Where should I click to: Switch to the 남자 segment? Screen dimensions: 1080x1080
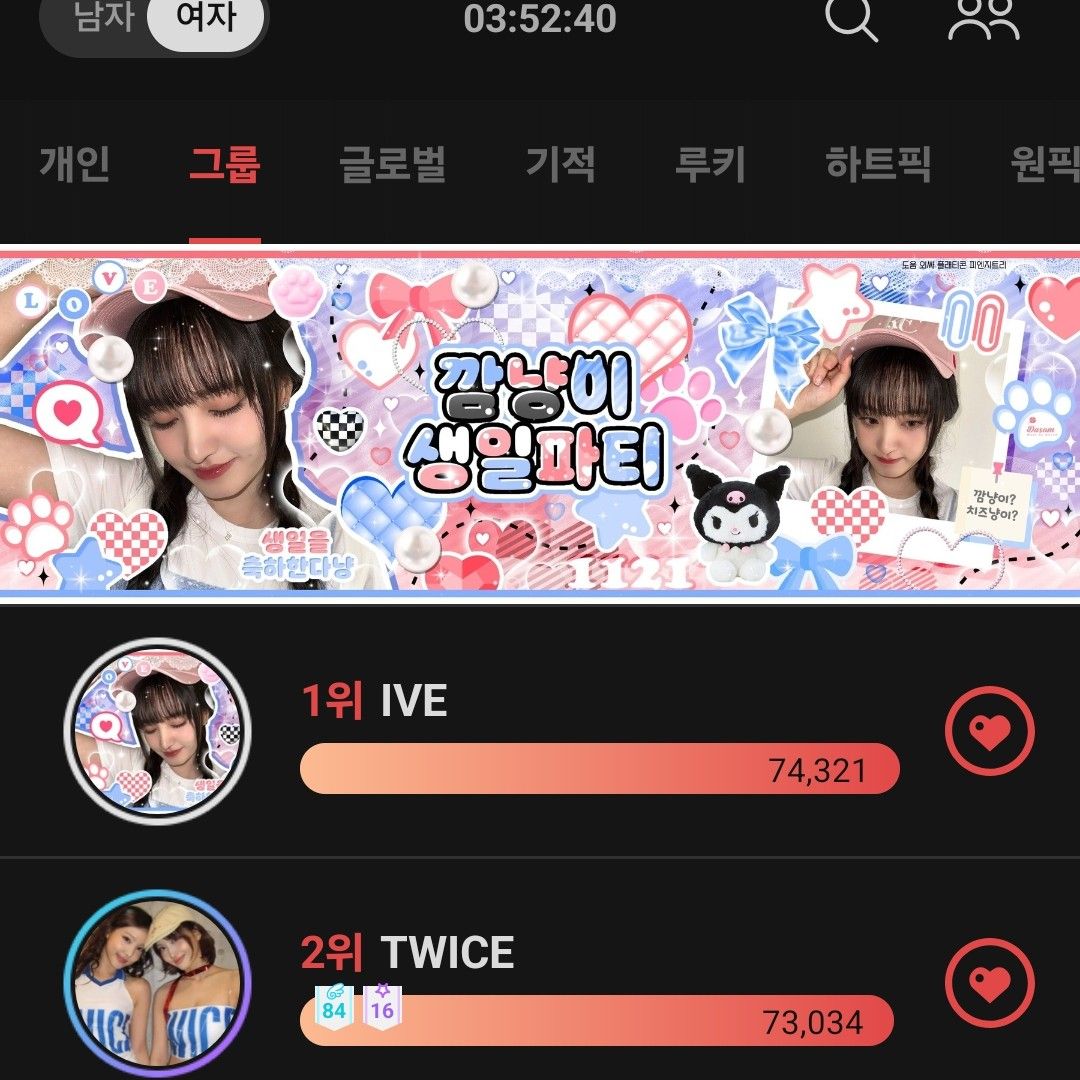click(103, 19)
